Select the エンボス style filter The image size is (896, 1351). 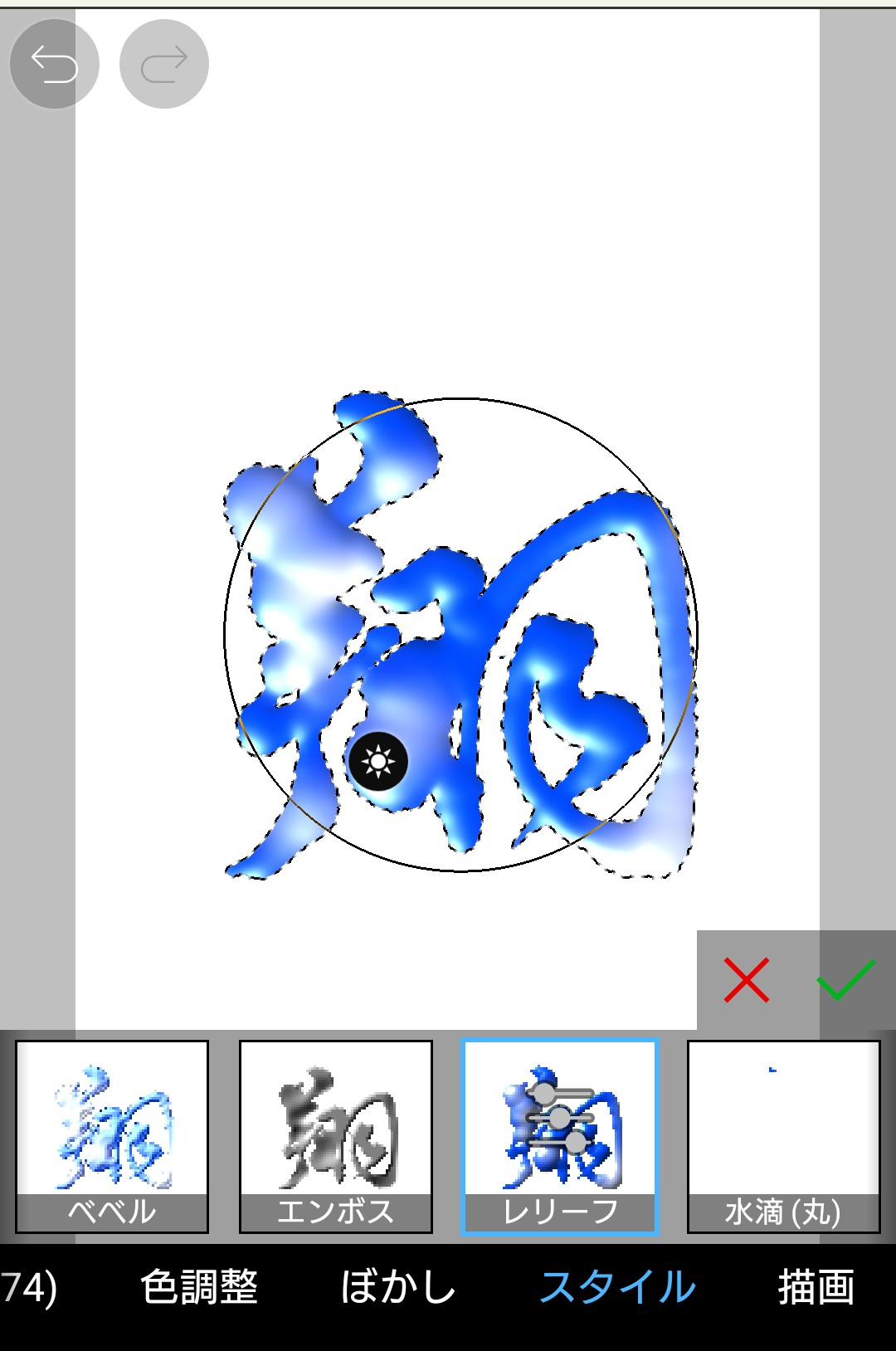coord(336,1135)
